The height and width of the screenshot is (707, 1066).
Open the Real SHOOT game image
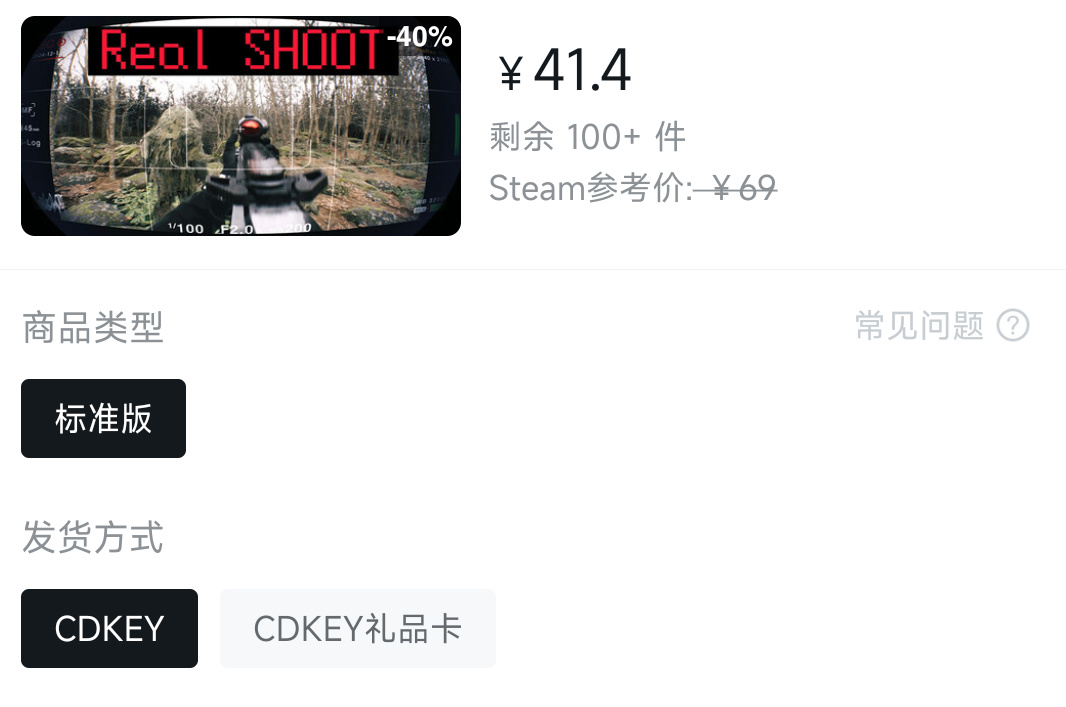240,126
